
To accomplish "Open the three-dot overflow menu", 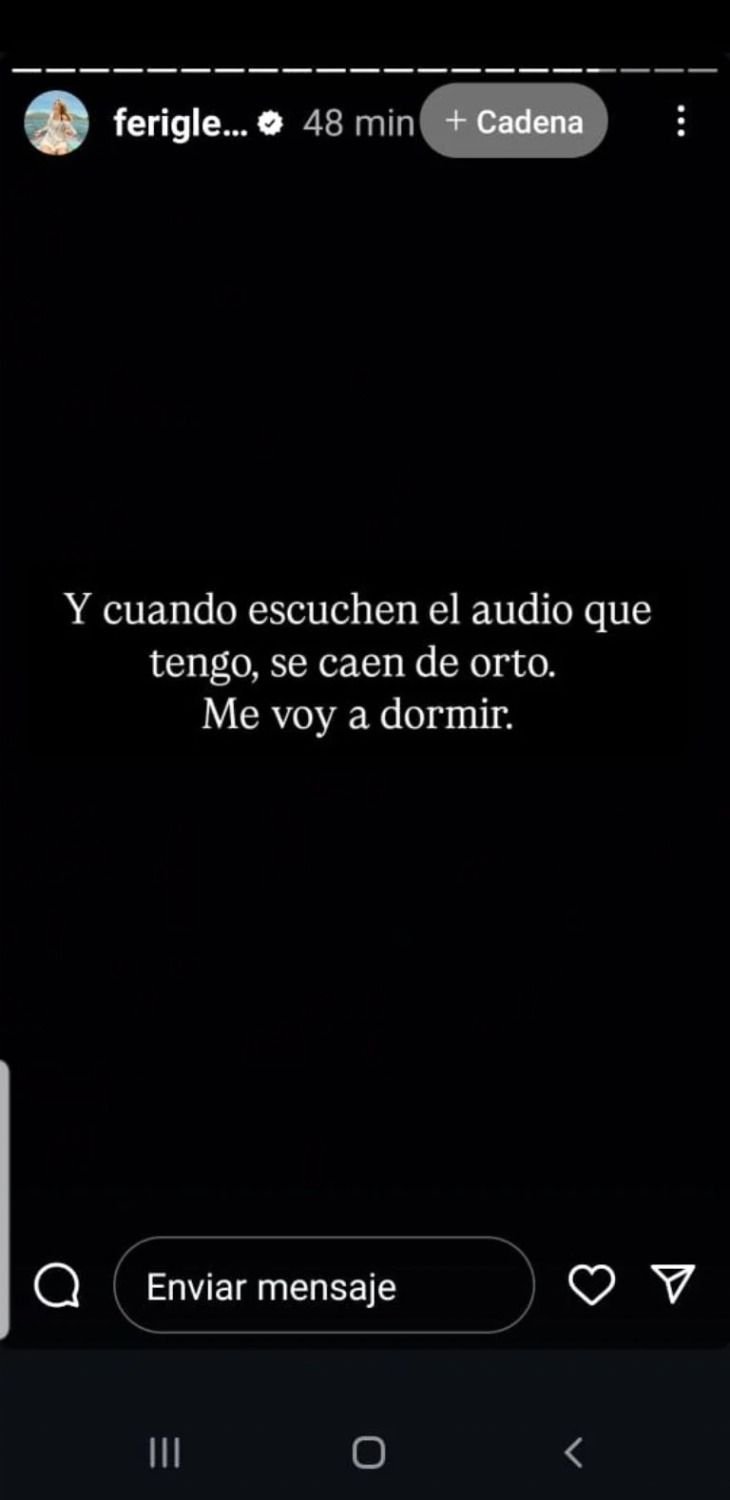I will (681, 122).
